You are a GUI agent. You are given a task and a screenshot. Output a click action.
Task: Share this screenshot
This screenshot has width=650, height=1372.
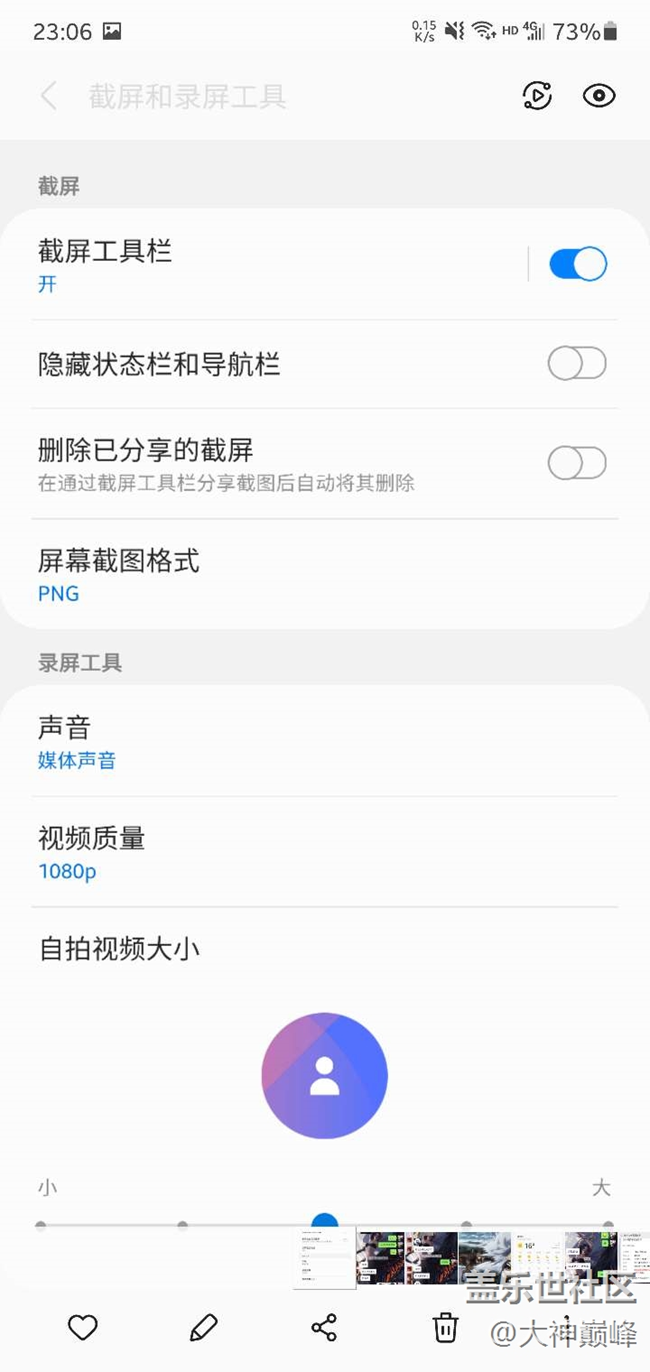tap(324, 1328)
